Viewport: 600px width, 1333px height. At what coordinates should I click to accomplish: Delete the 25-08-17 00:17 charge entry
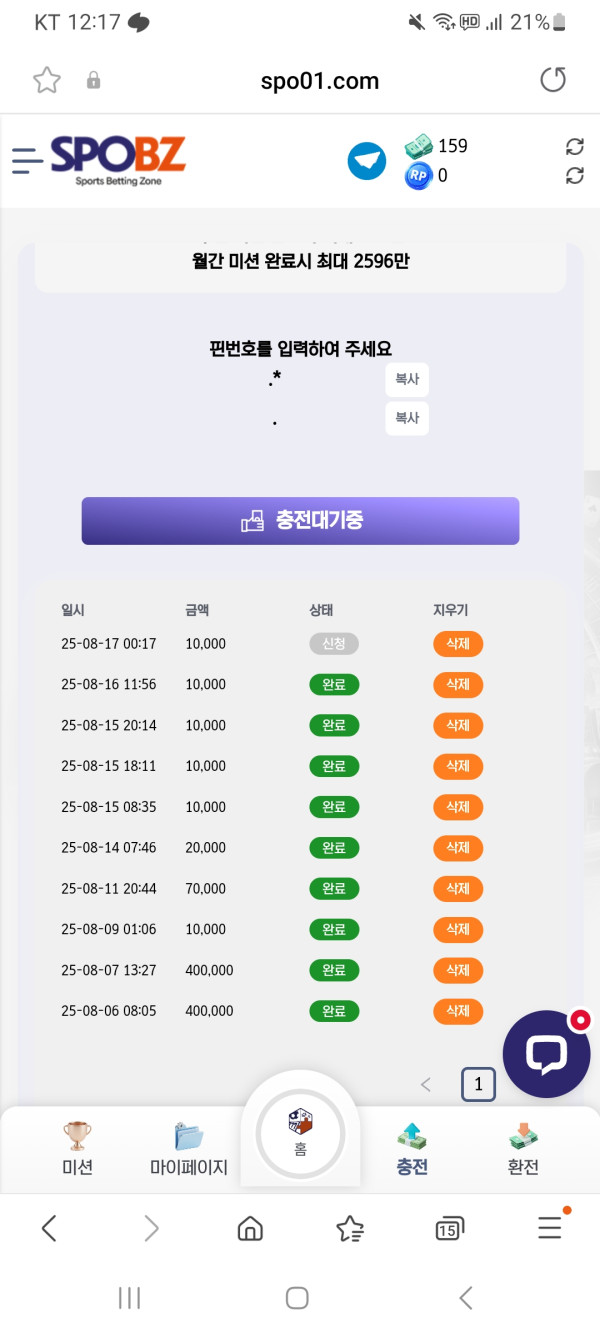tap(458, 644)
